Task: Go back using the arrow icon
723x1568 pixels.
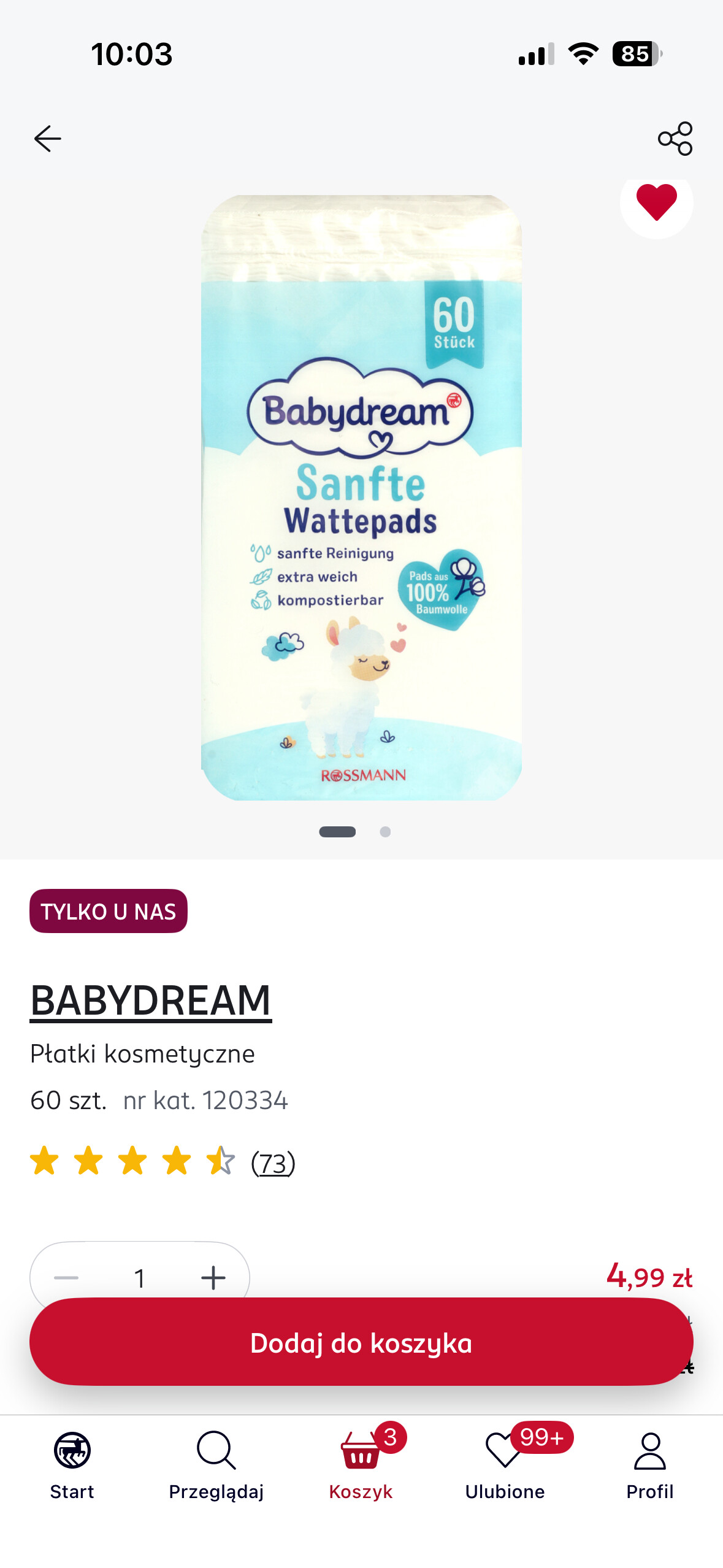Action: click(x=48, y=139)
